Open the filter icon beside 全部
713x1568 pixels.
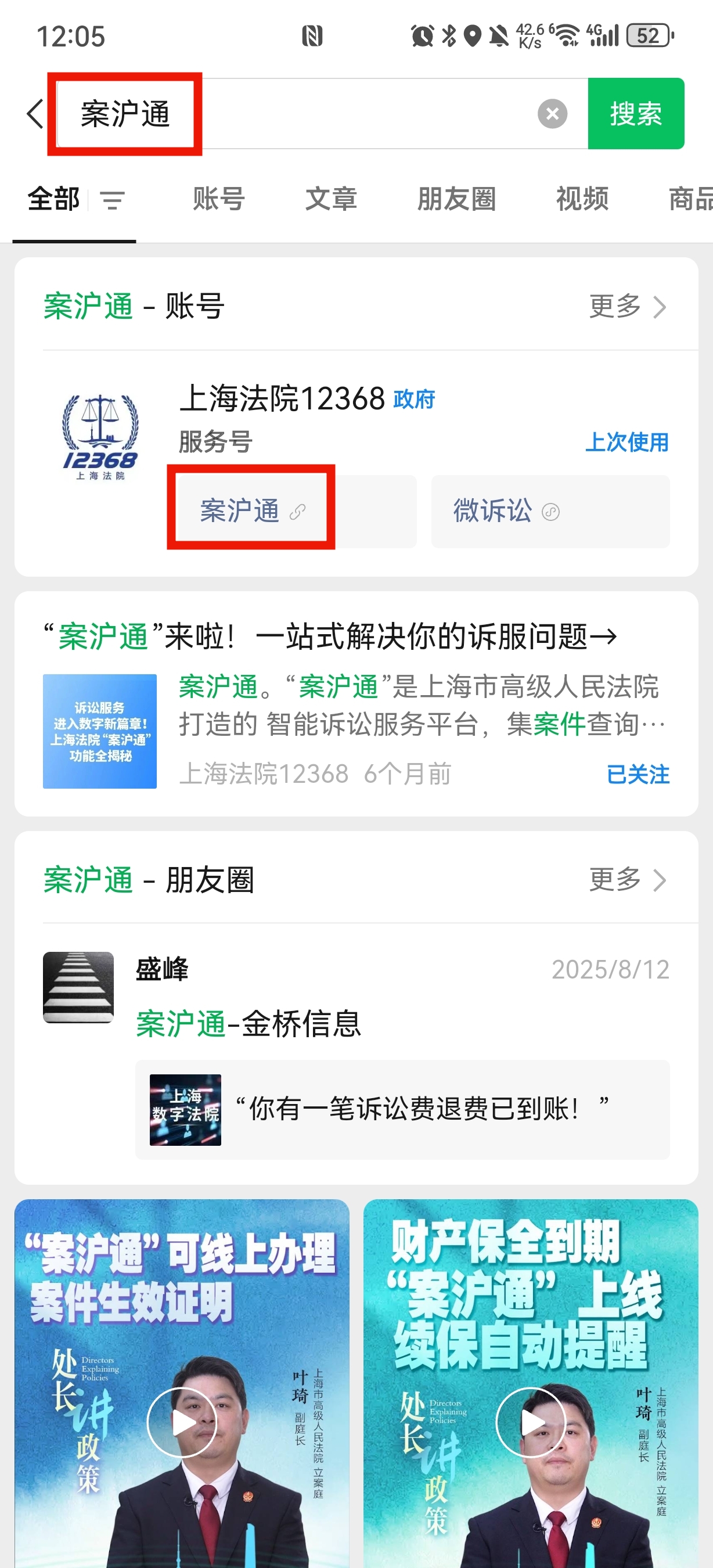tap(113, 200)
